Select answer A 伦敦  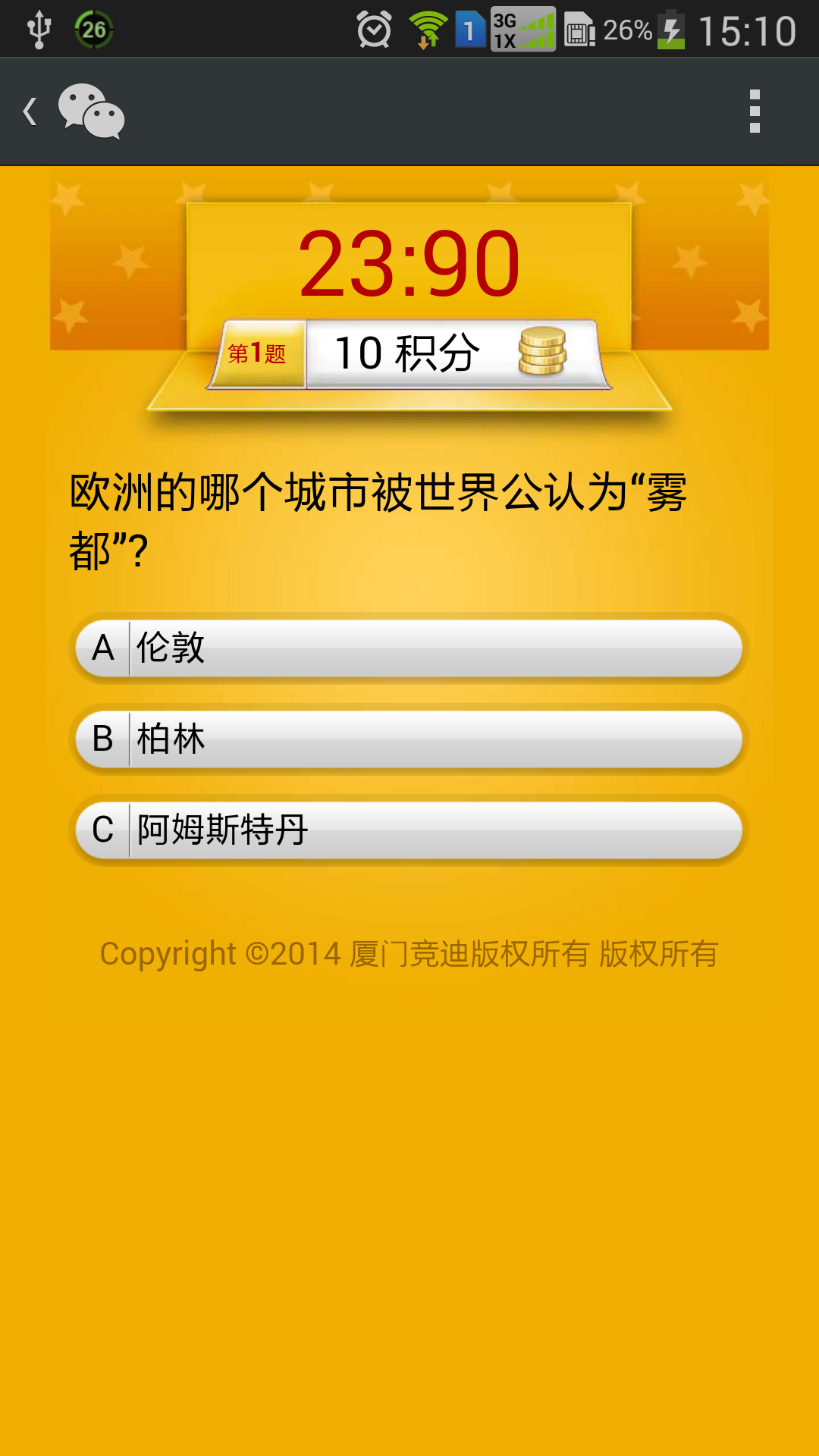click(x=409, y=648)
